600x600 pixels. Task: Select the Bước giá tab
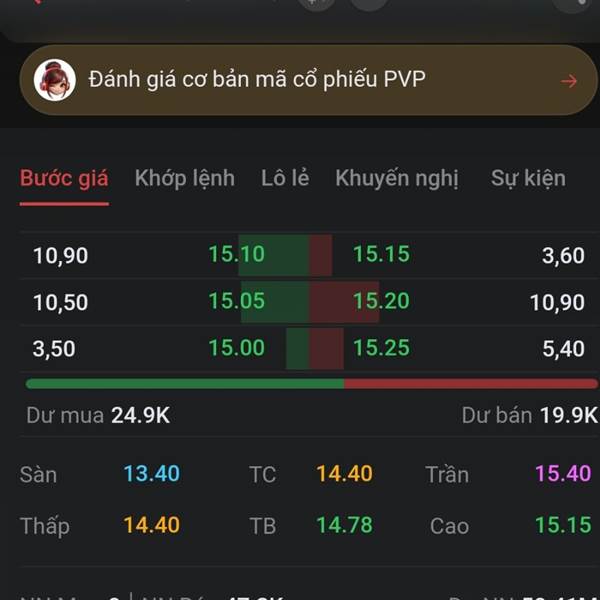pos(64,179)
